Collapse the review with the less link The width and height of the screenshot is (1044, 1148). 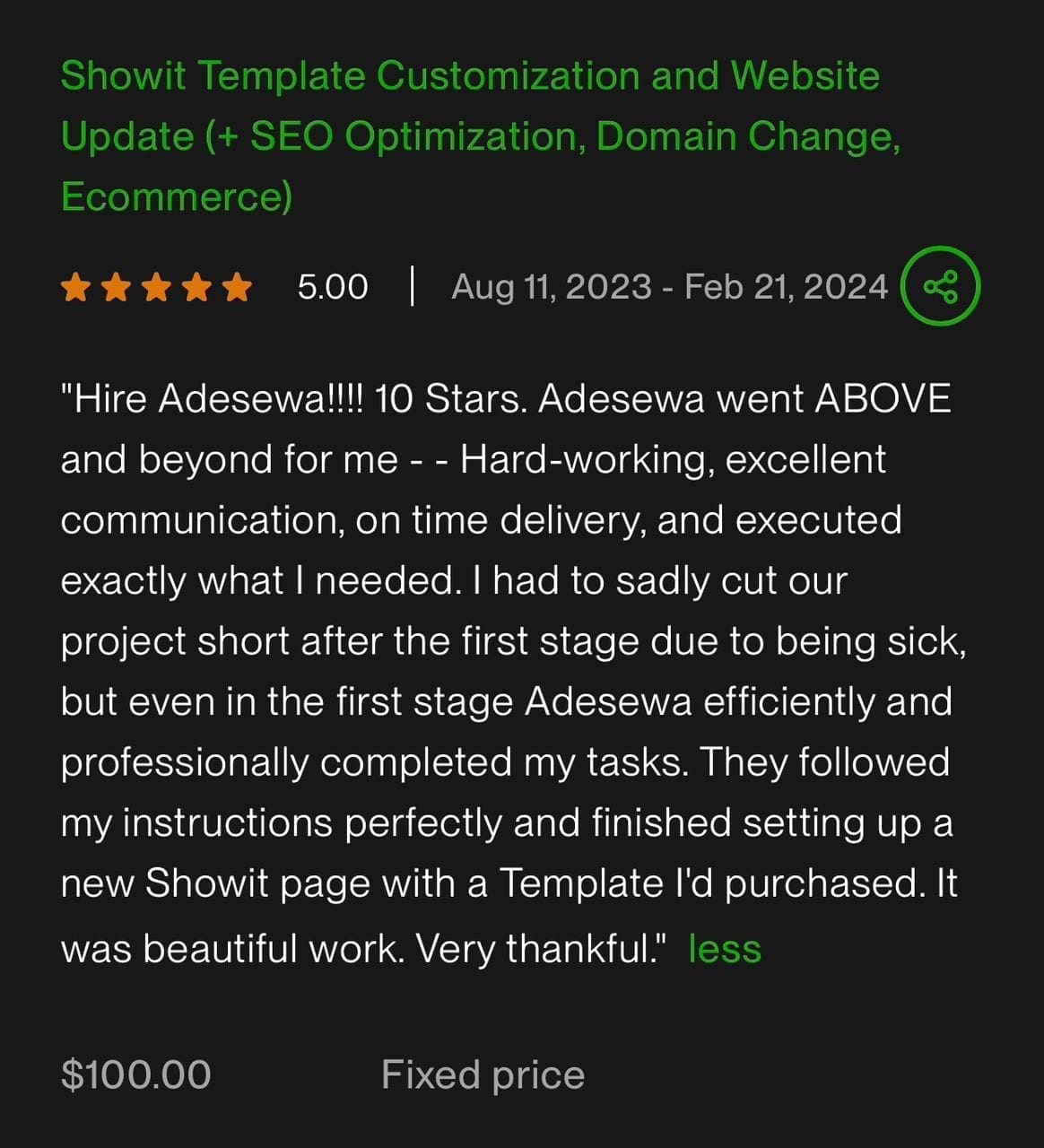tap(724, 949)
